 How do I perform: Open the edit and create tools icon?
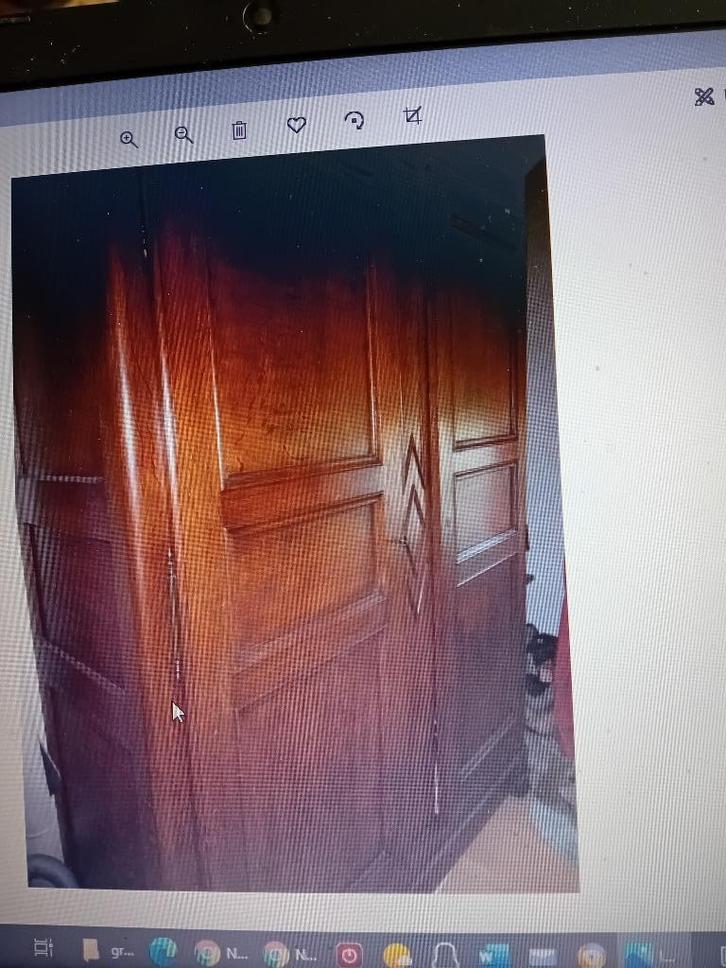coord(705,96)
